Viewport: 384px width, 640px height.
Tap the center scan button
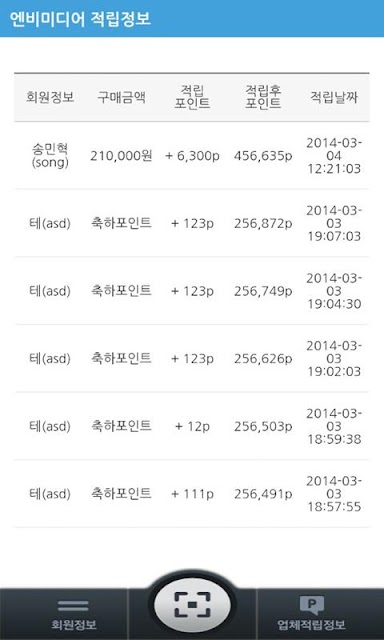point(192,604)
